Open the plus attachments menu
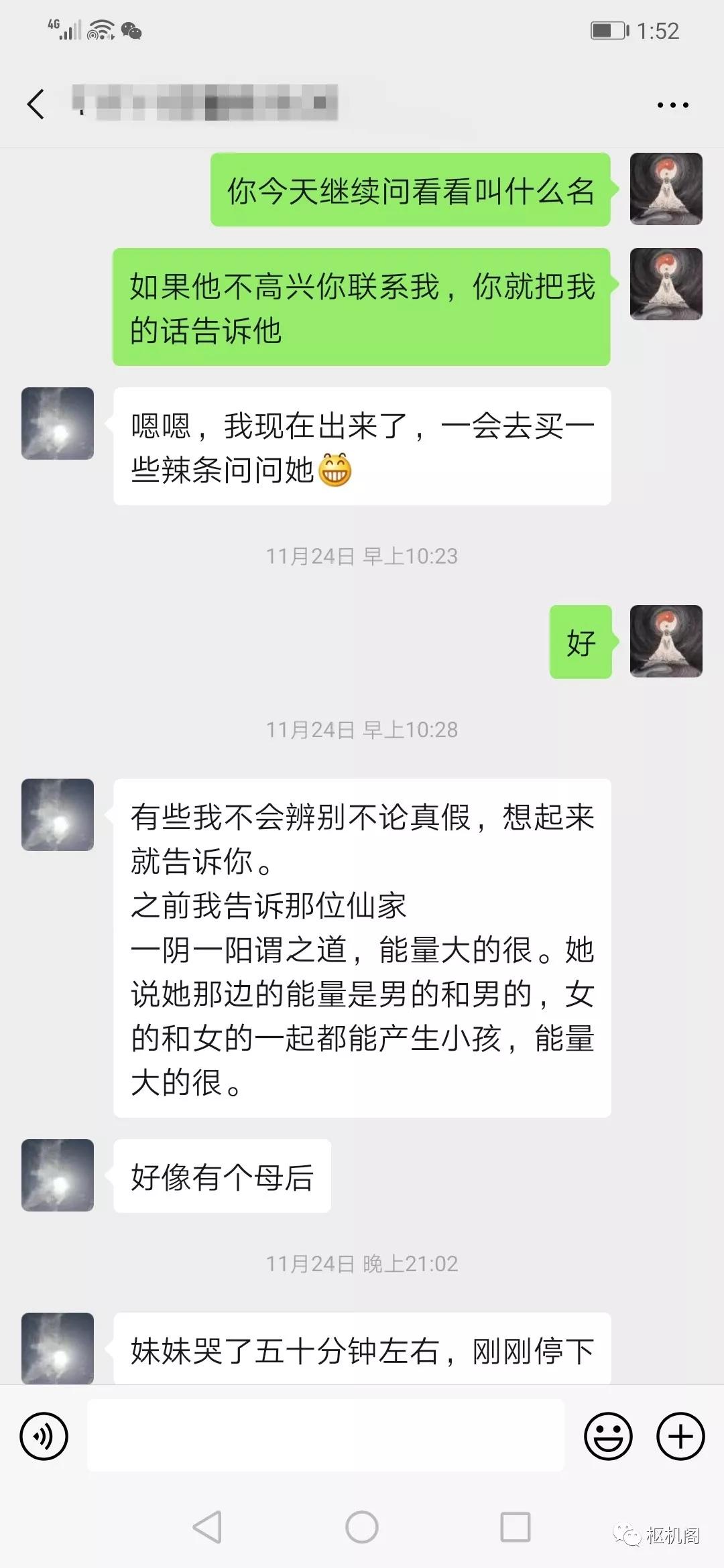The width and height of the screenshot is (724, 1568). (x=680, y=1435)
